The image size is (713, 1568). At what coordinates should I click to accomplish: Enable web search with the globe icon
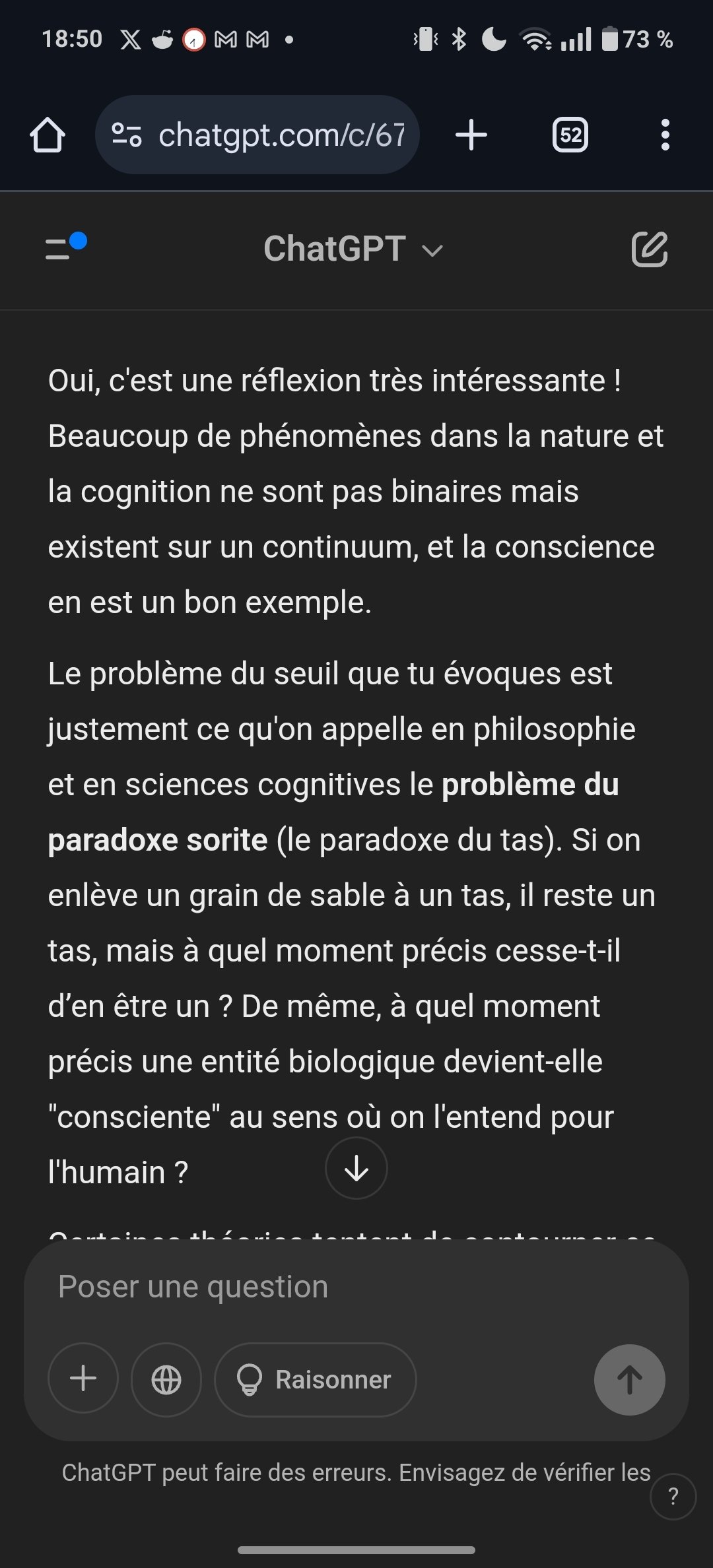166,1379
